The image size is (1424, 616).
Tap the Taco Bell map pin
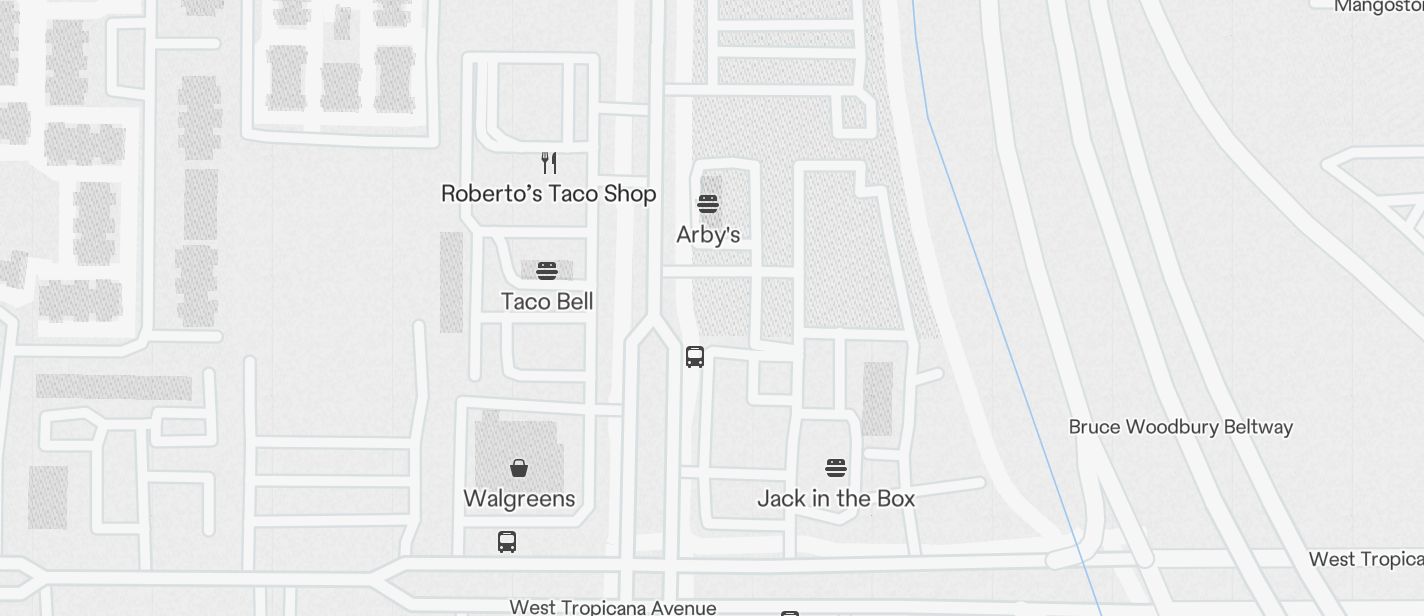(546, 271)
